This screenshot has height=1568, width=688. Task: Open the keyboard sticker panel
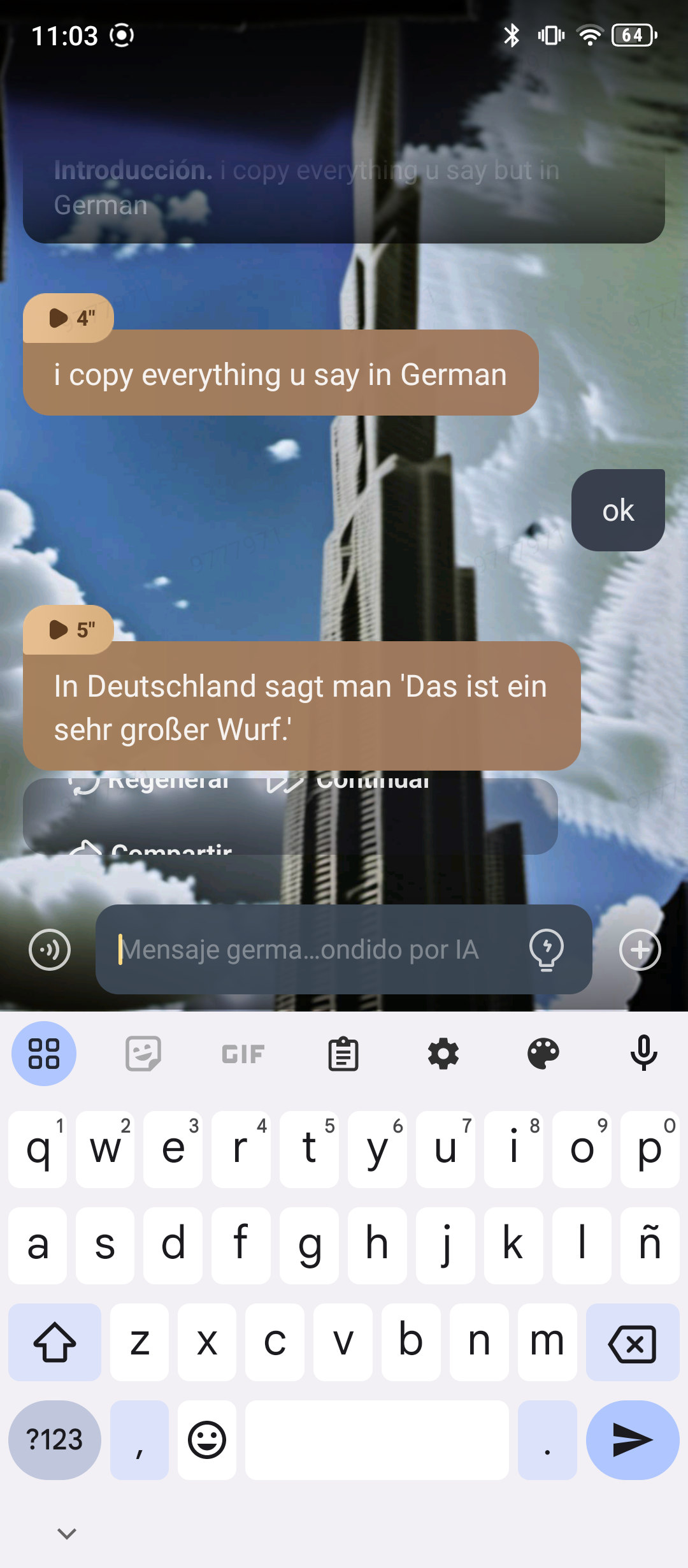click(143, 1054)
